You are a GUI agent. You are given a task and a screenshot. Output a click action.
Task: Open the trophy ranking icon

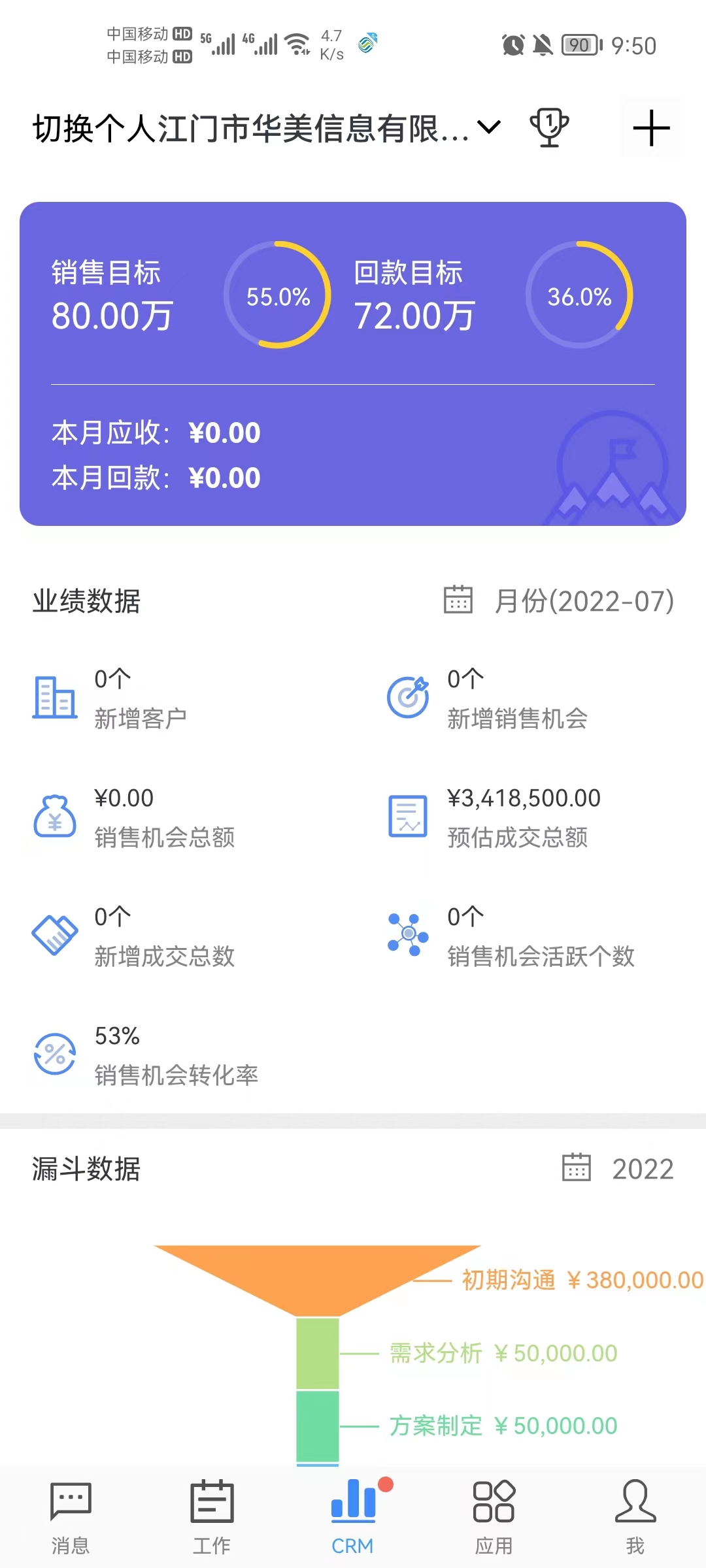(549, 127)
